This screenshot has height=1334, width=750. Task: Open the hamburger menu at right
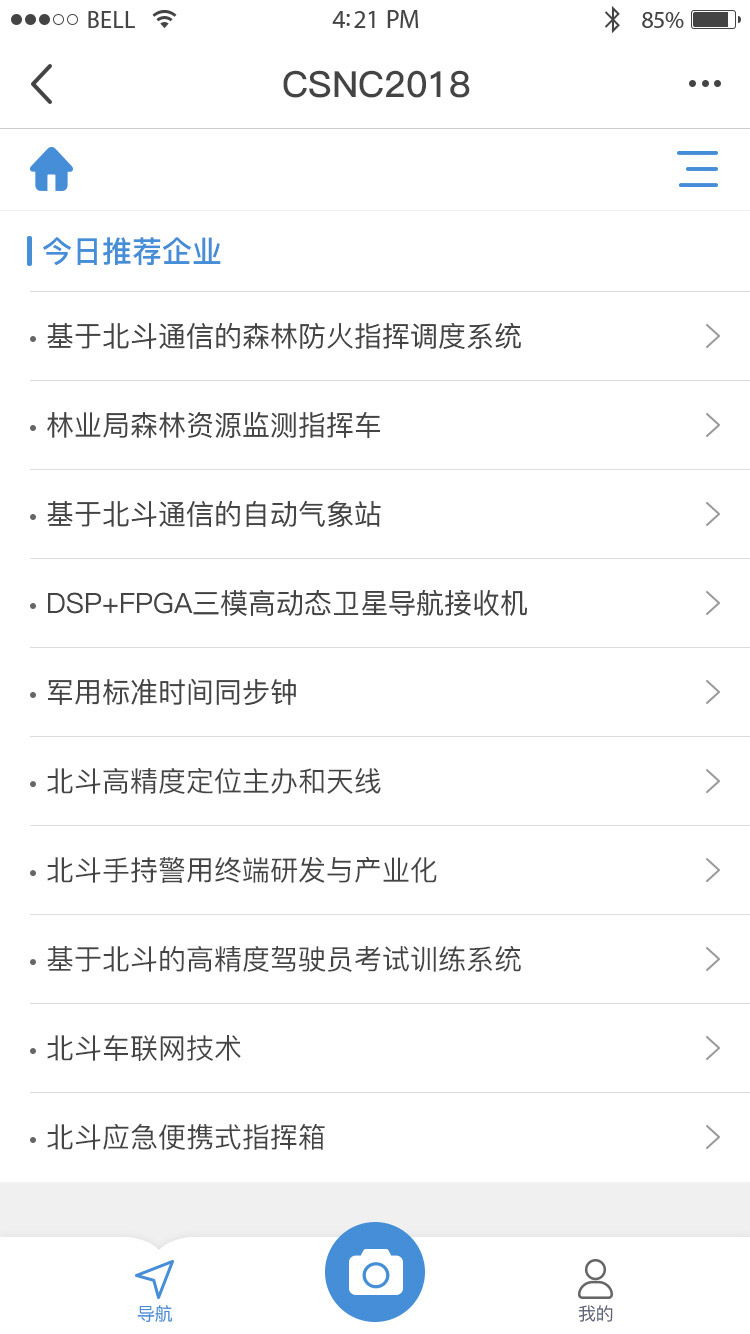click(698, 169)
